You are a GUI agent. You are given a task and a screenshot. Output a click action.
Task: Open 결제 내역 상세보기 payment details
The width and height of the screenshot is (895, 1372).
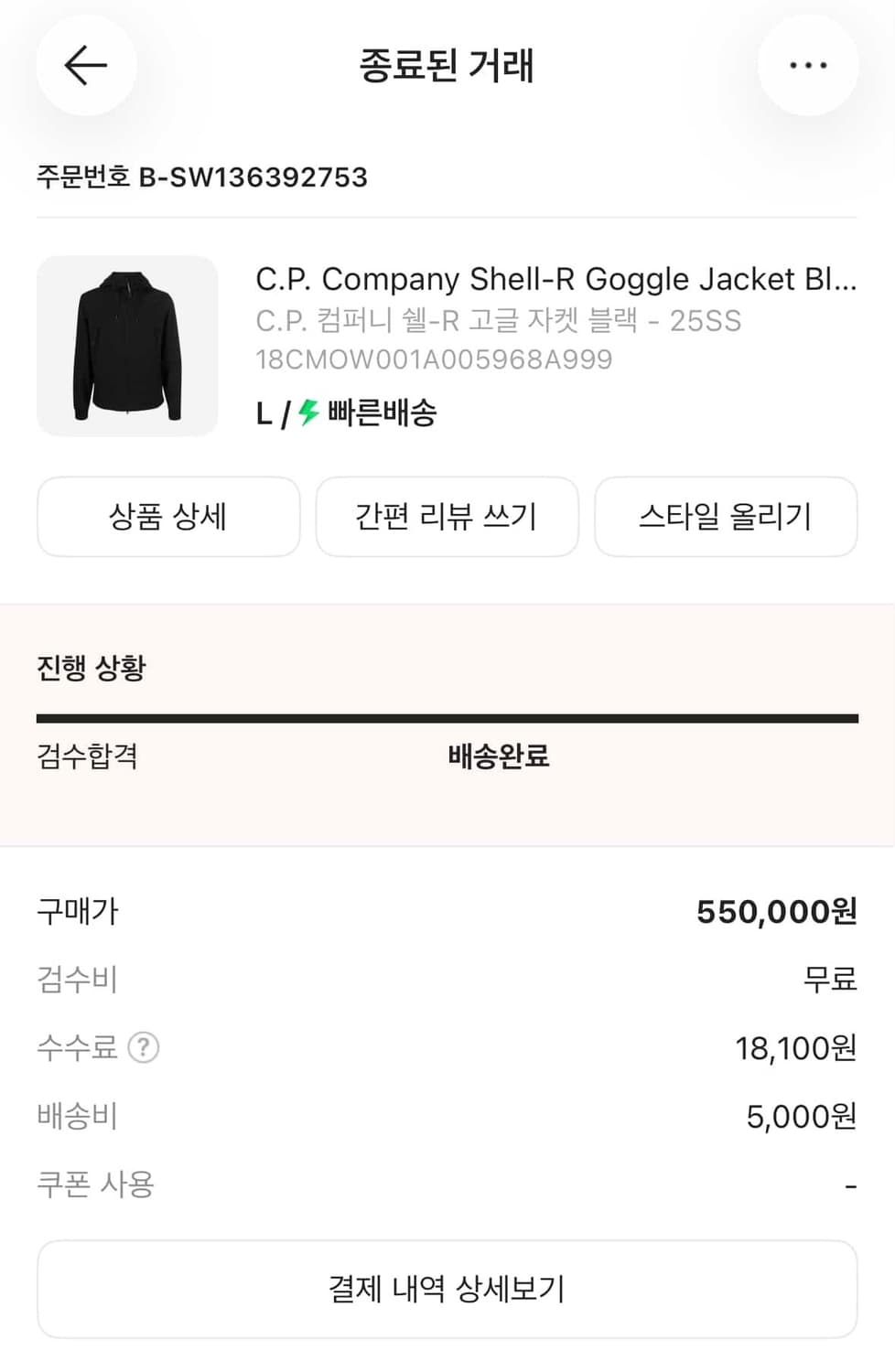(x=447, y=1290)
